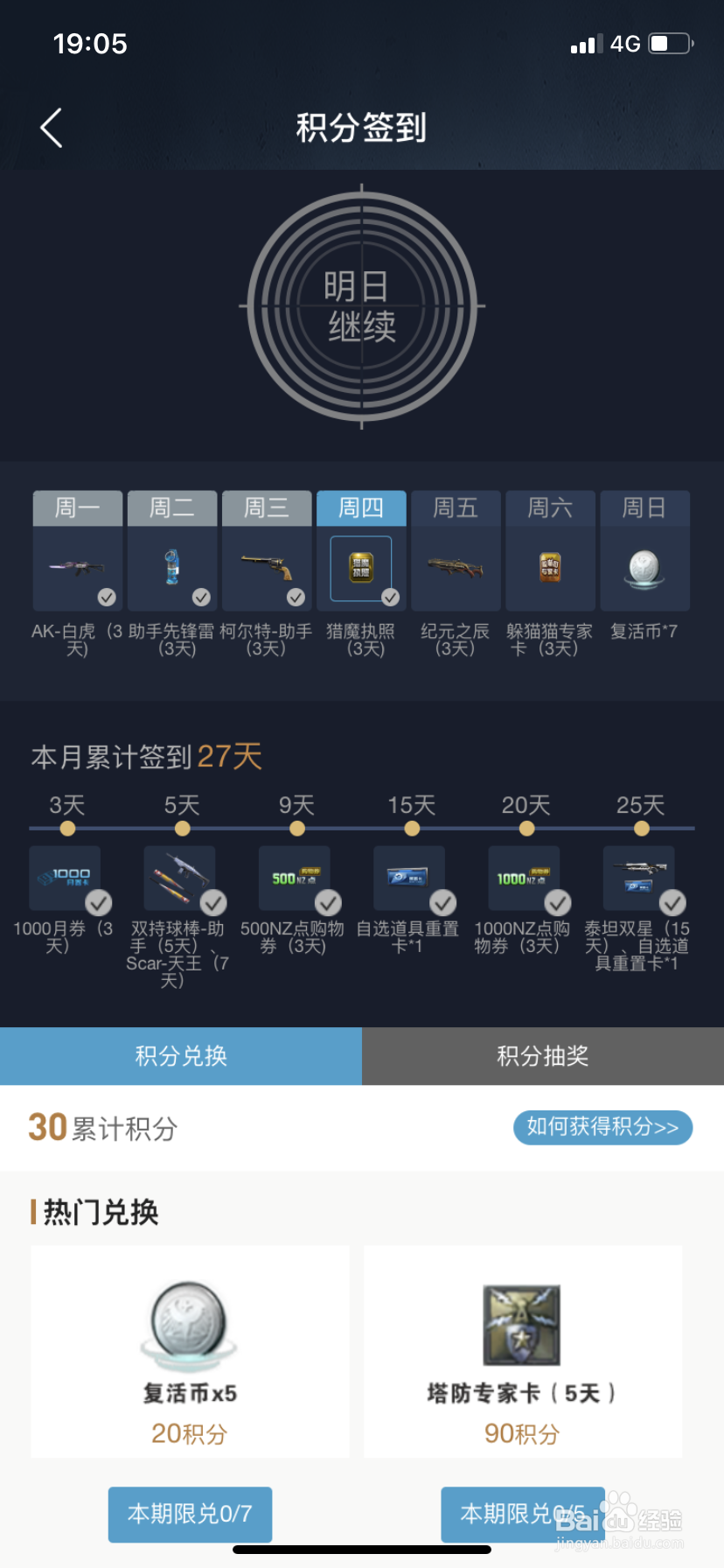Viewport: 724px width, 1568px height.
Task: Open the 周三 柯尔特-助手 reward
Action: (x=267, y=567)
